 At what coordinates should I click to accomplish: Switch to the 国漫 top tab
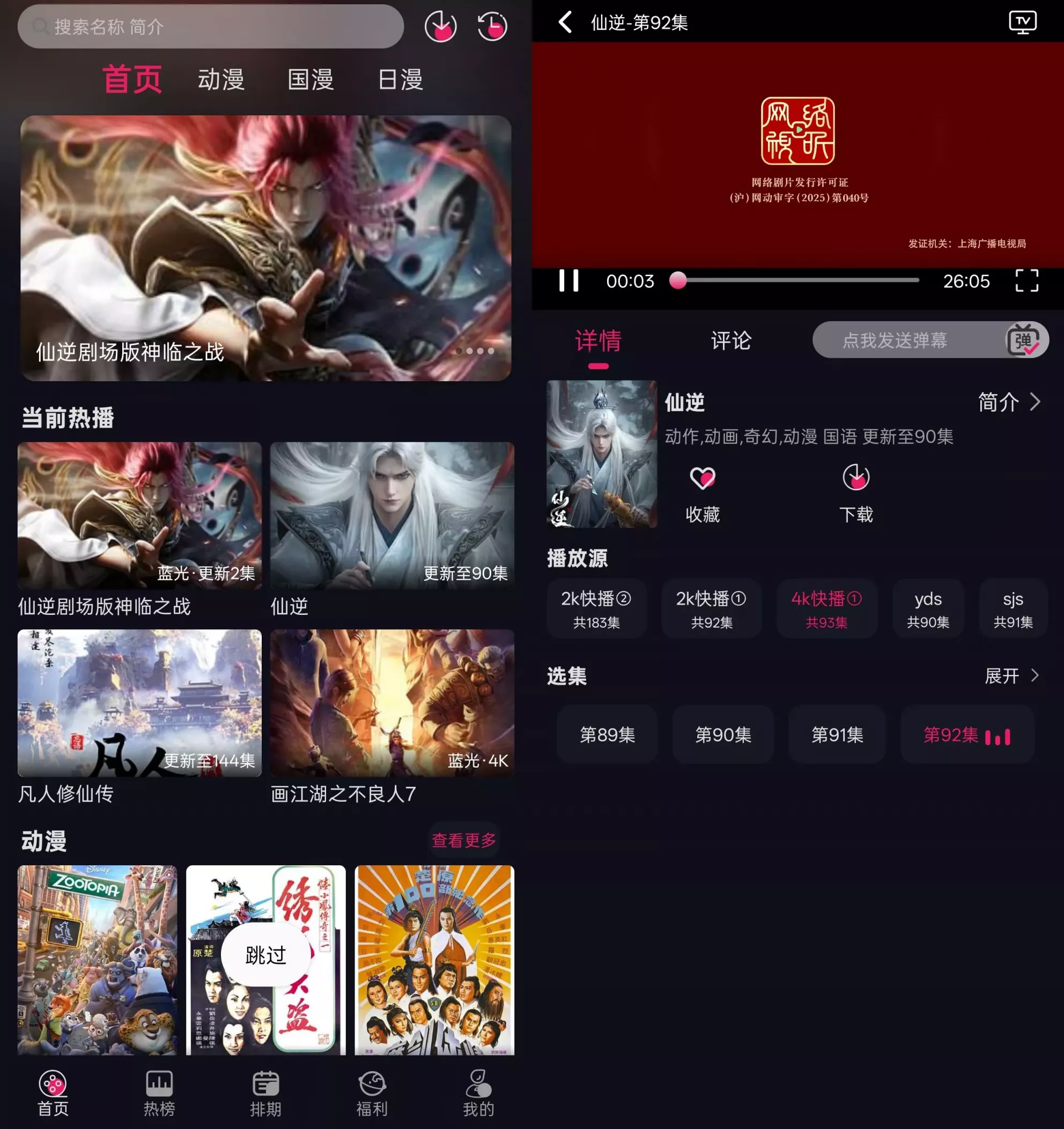[310, 79]
